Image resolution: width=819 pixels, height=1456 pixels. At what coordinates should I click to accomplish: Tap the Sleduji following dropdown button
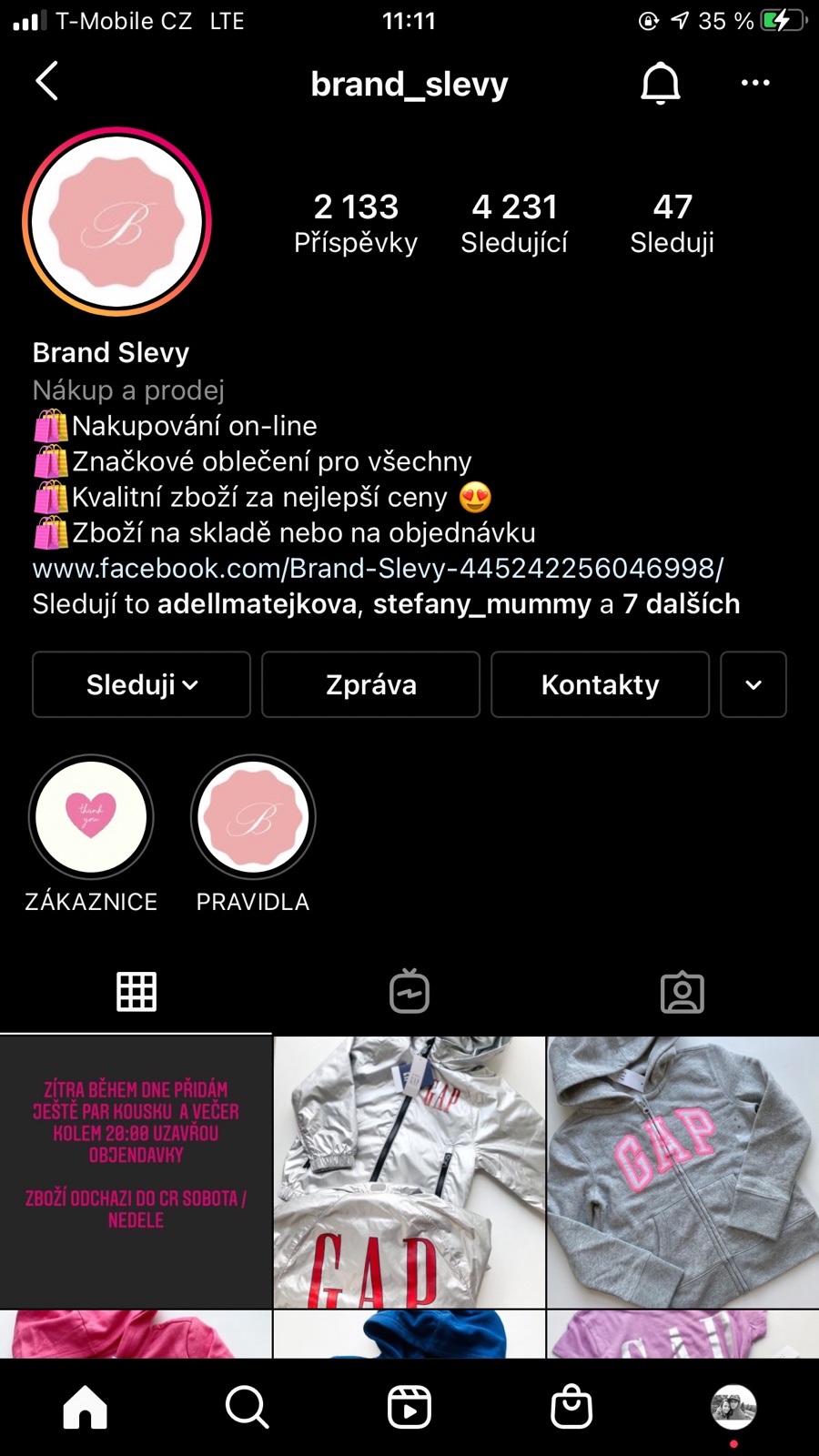coord(141,684)
